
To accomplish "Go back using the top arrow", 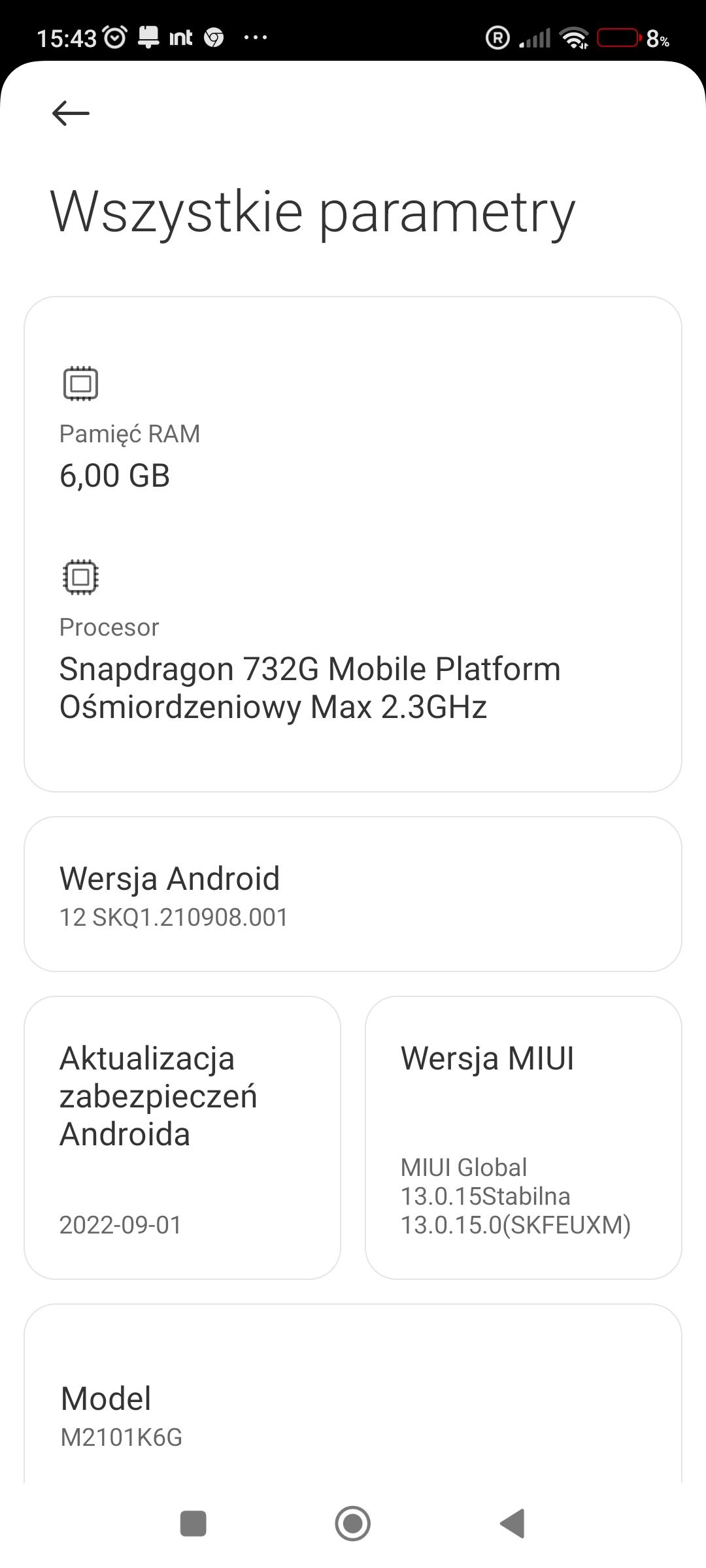I will click(71, 113).
